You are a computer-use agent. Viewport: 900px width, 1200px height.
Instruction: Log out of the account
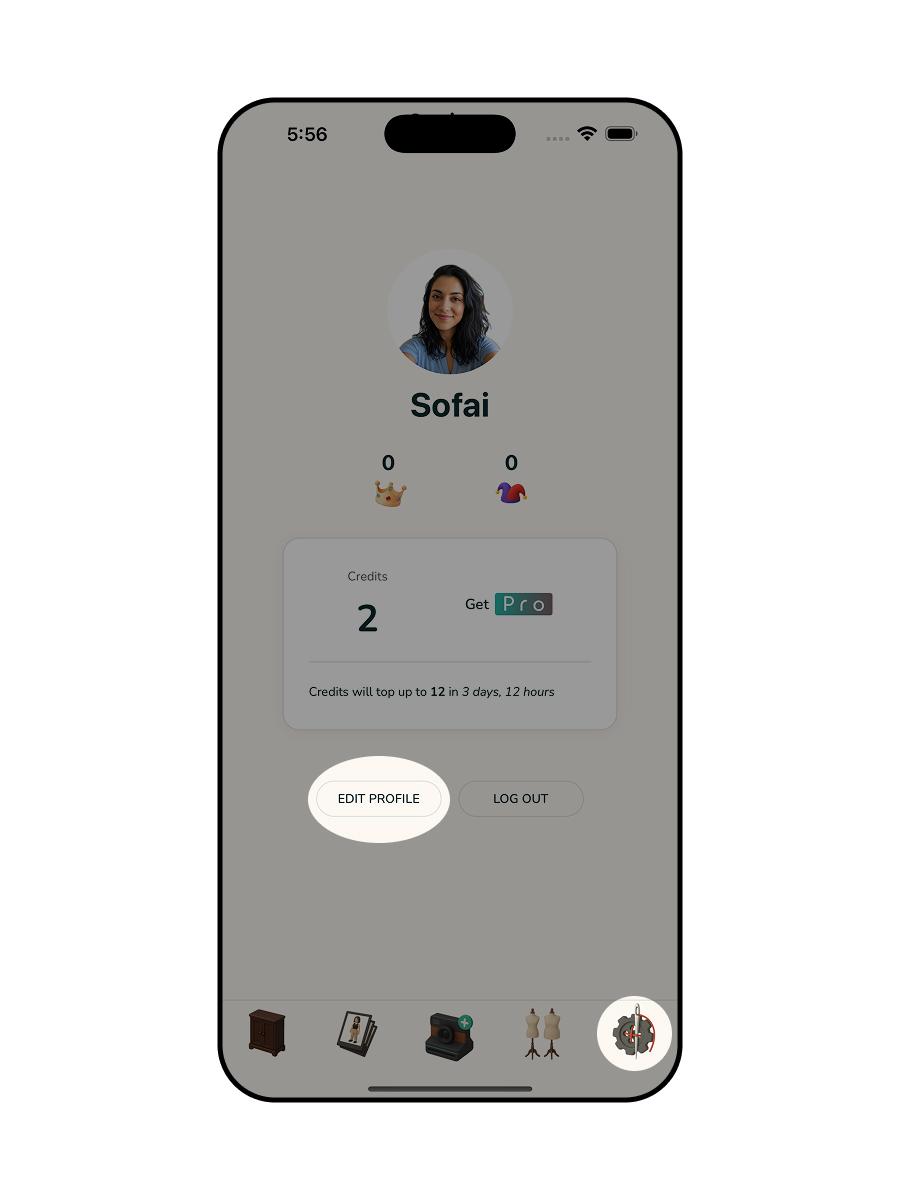[x=520, y=799]
